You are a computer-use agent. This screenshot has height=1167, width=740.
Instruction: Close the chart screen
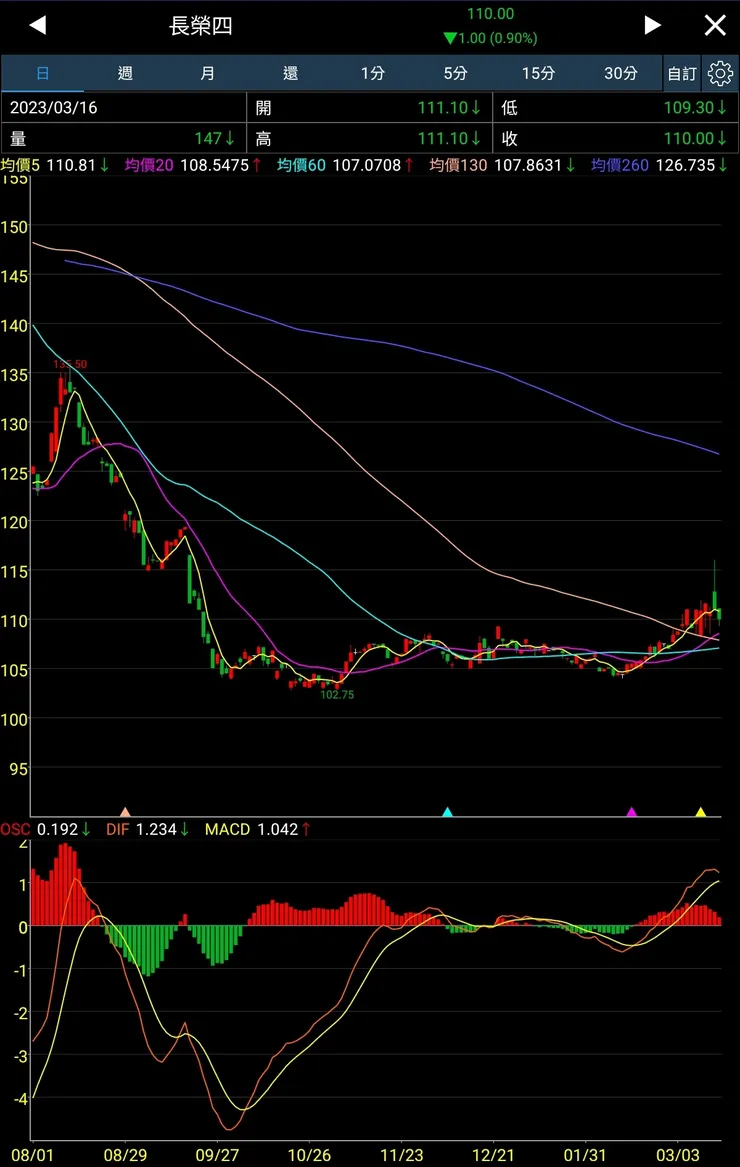point(715,25)
